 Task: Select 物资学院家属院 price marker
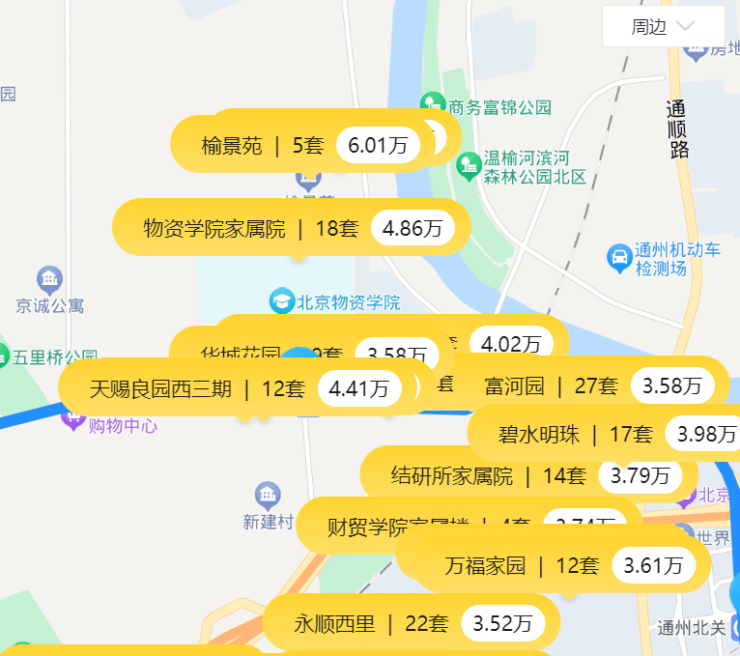pyautogui.click(x=292, y=228)
